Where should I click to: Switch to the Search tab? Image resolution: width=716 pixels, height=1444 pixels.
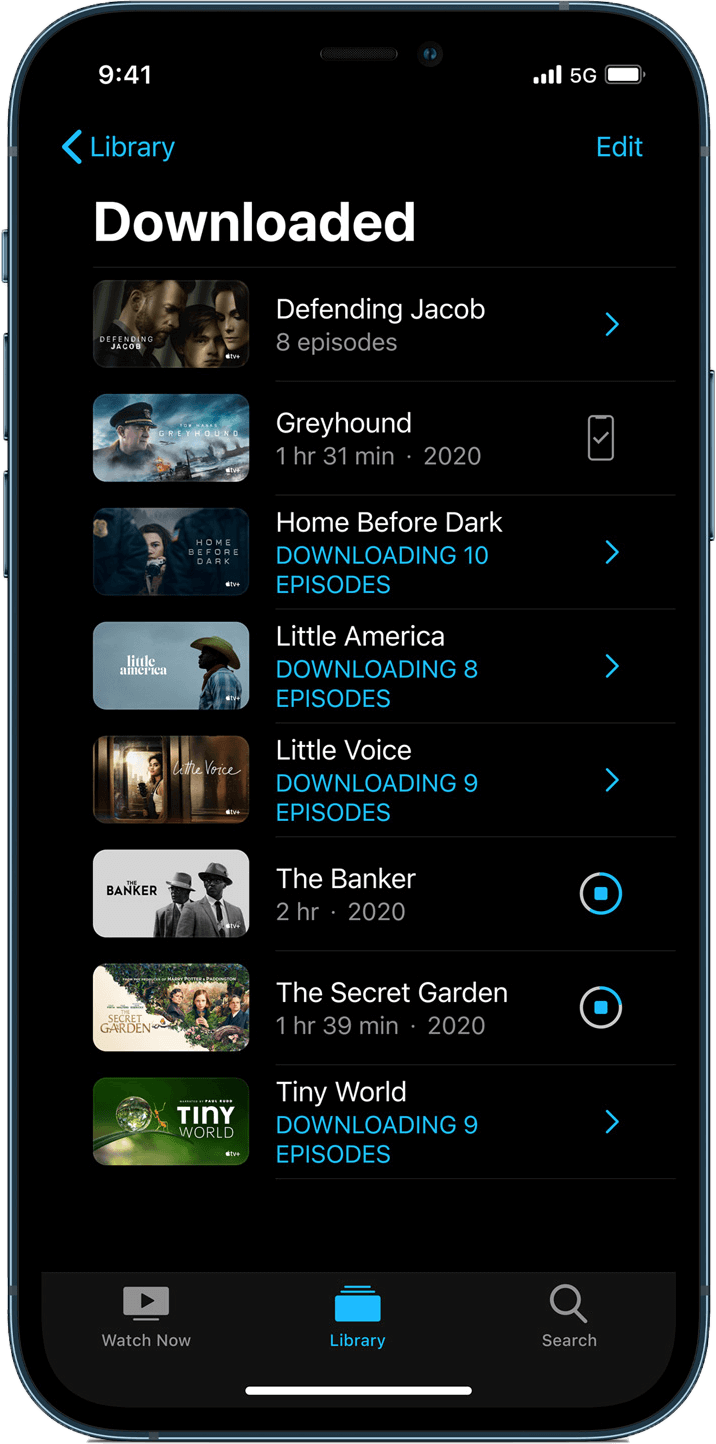(x=569, y=1317)
